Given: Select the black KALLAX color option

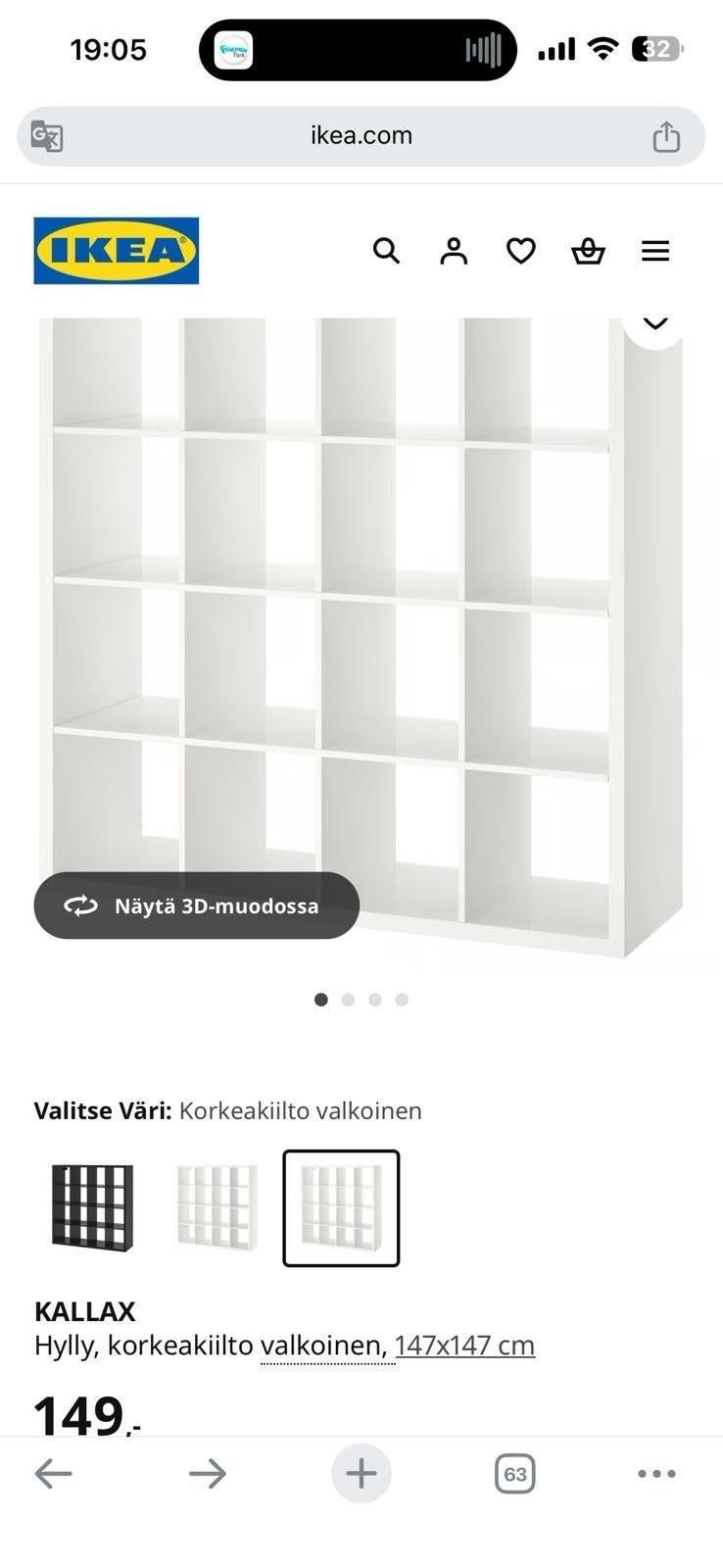Looking at the screenshot, I should [x=91, y=1208].
